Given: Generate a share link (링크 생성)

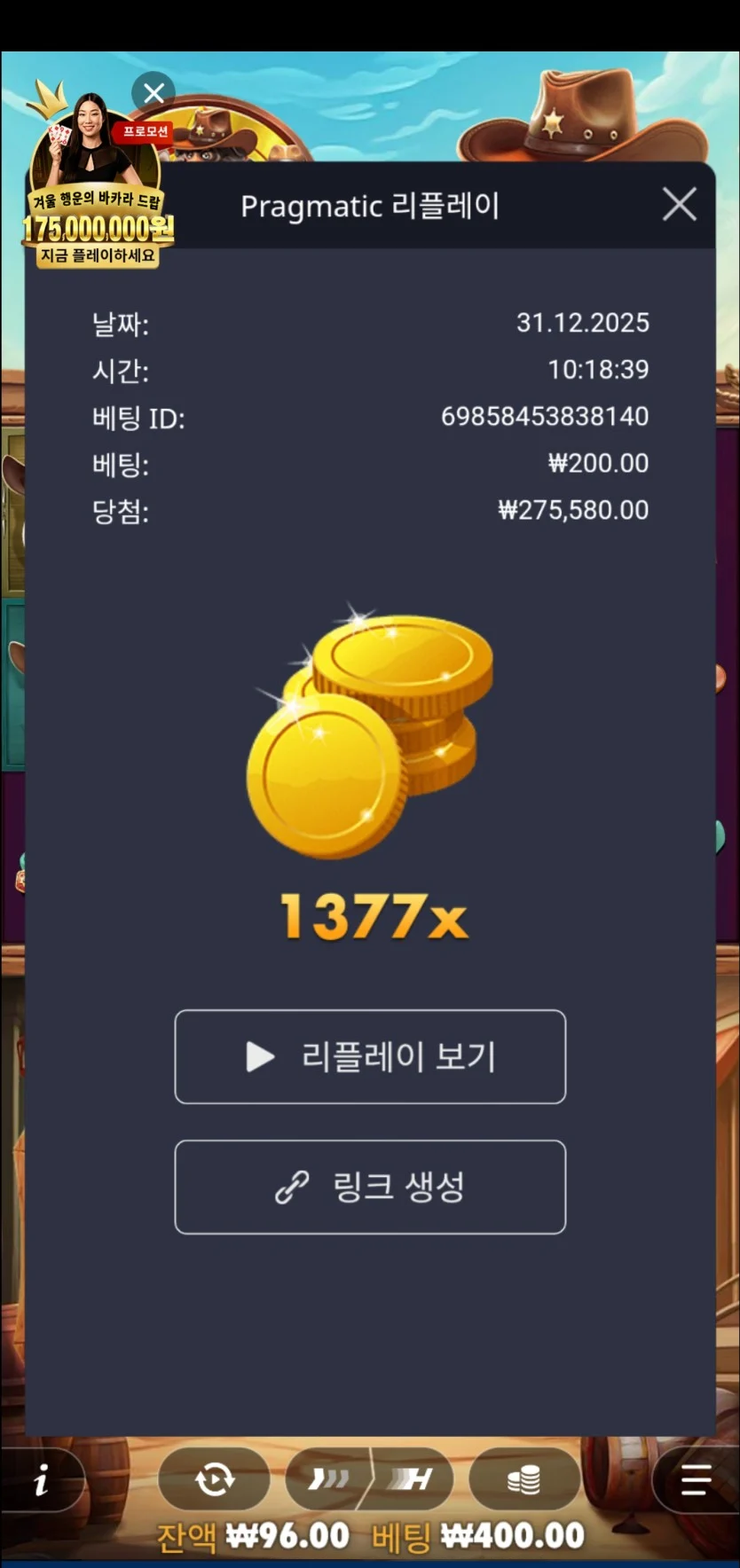Looking at the screenshot, I should click(370, 1187).
